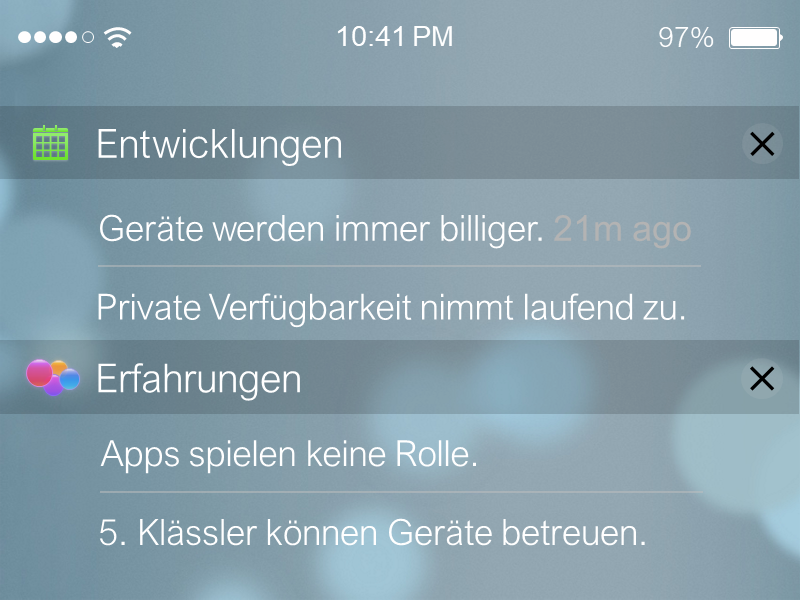Open 'Apps spielen keine Rolle' notification

pyautogui.click(x=290, y=456)
